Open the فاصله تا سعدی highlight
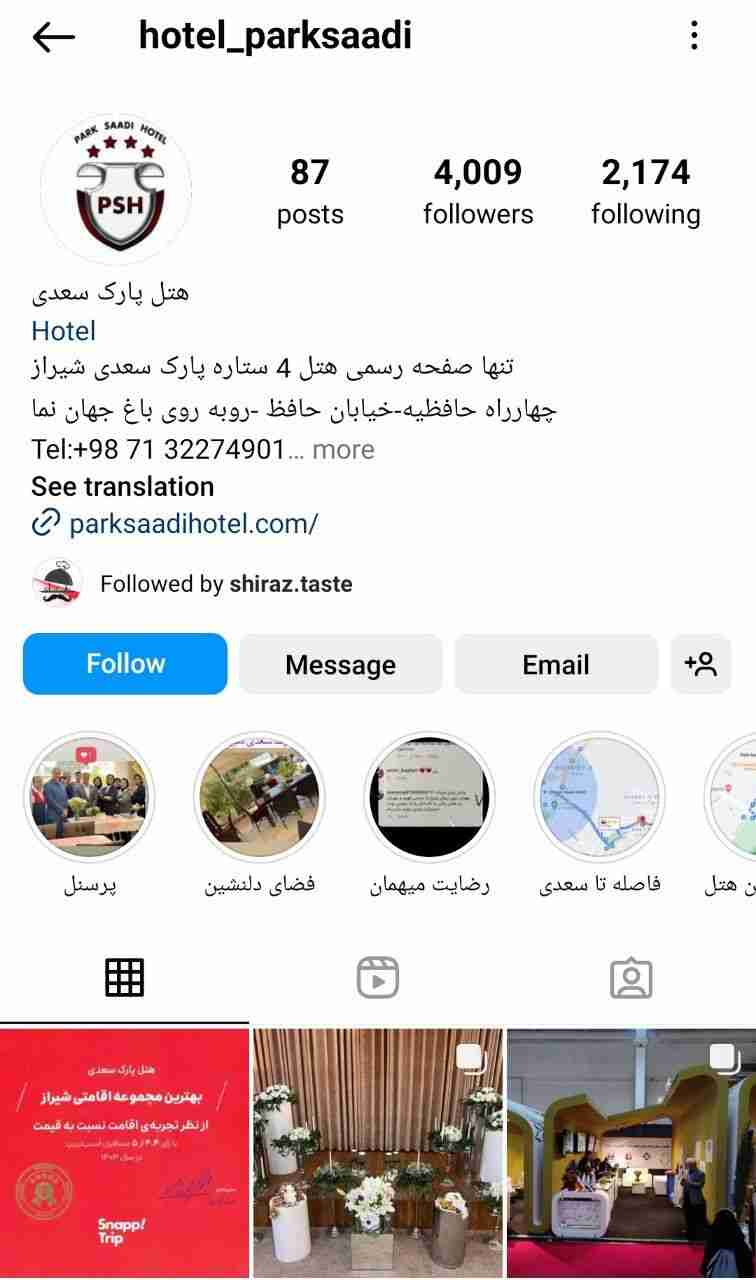The width and height of the screenshot is (756, 1280). (x=600, y=797)
